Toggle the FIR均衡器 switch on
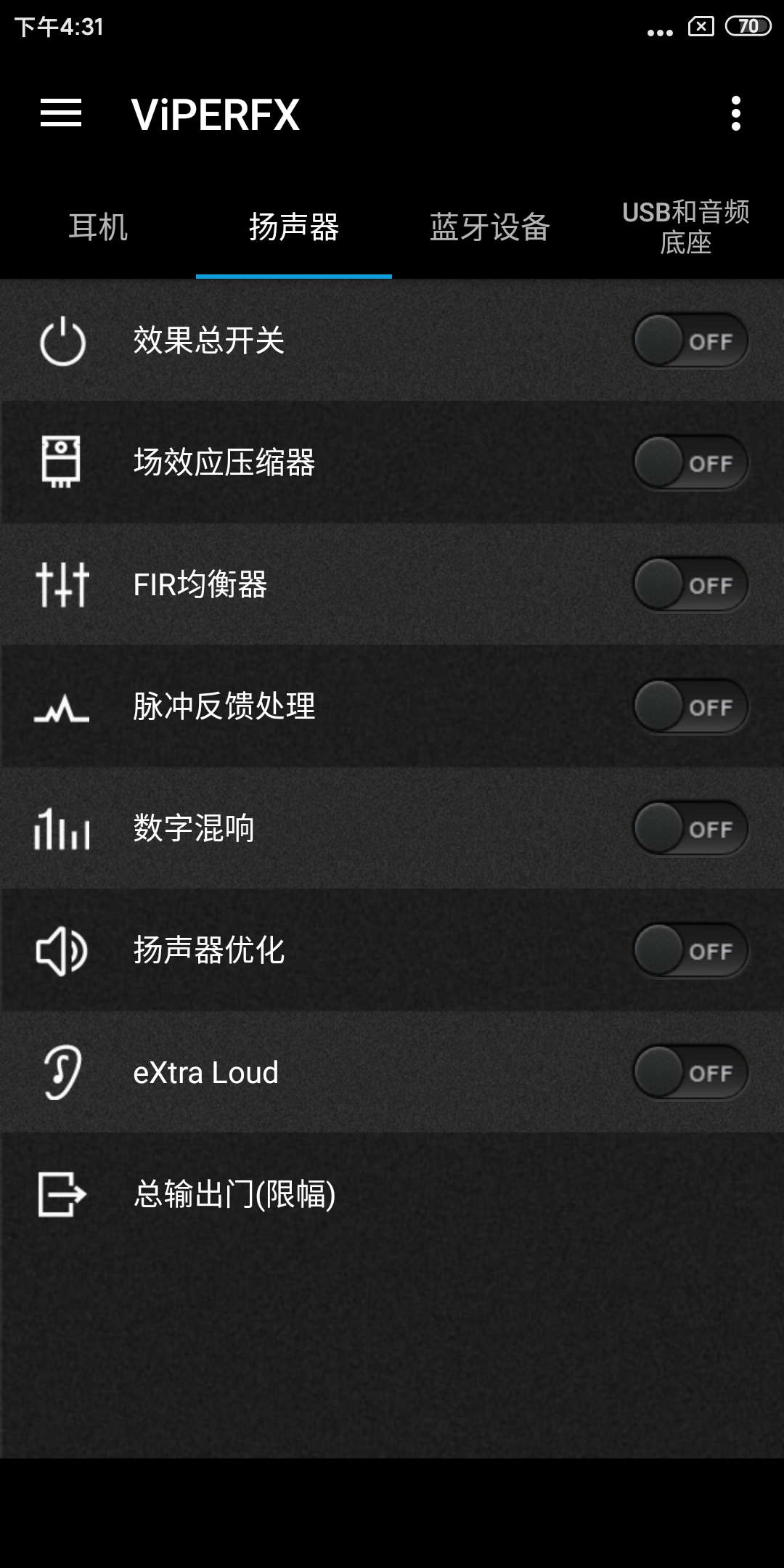 (691, 584)
